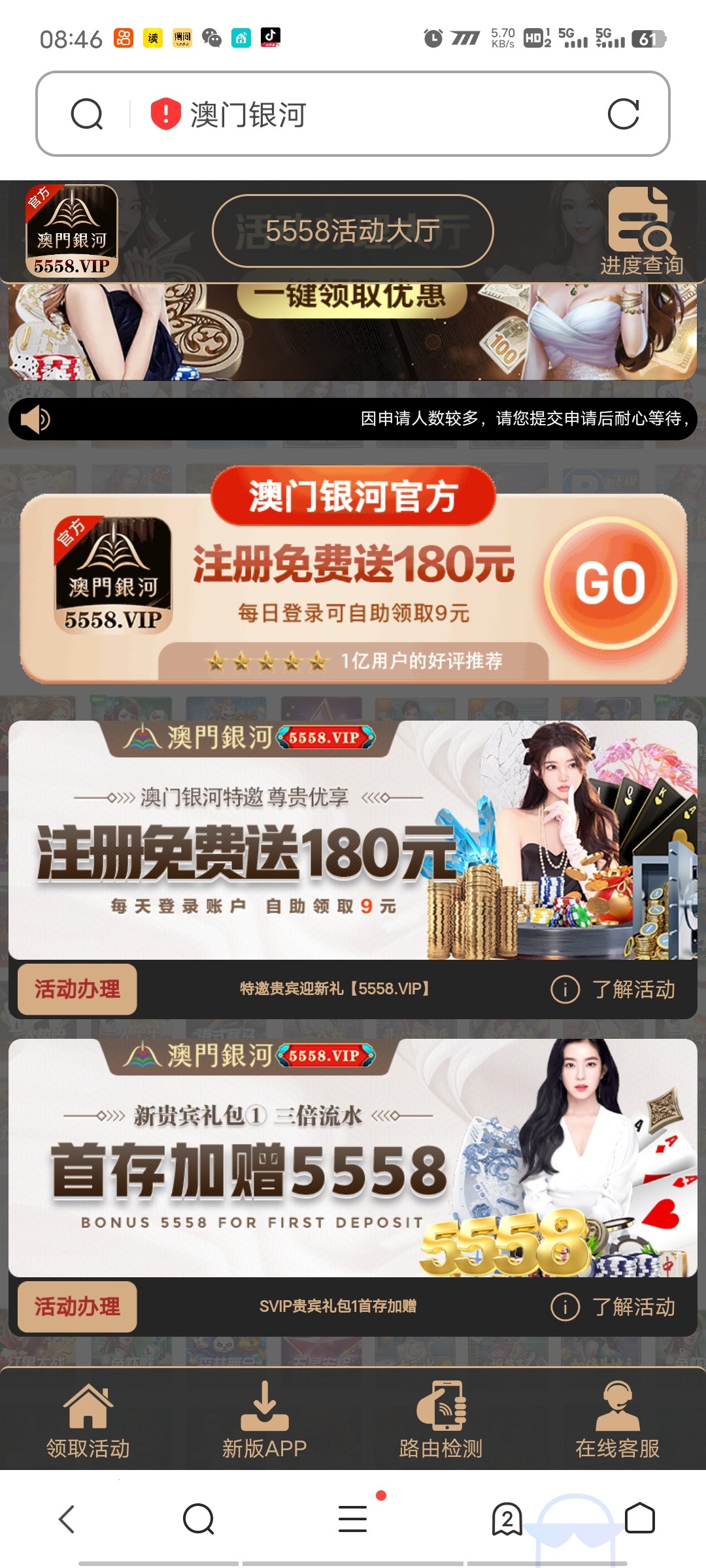
Task: Open the browser tabs switcher
Action: point(507,1519)
